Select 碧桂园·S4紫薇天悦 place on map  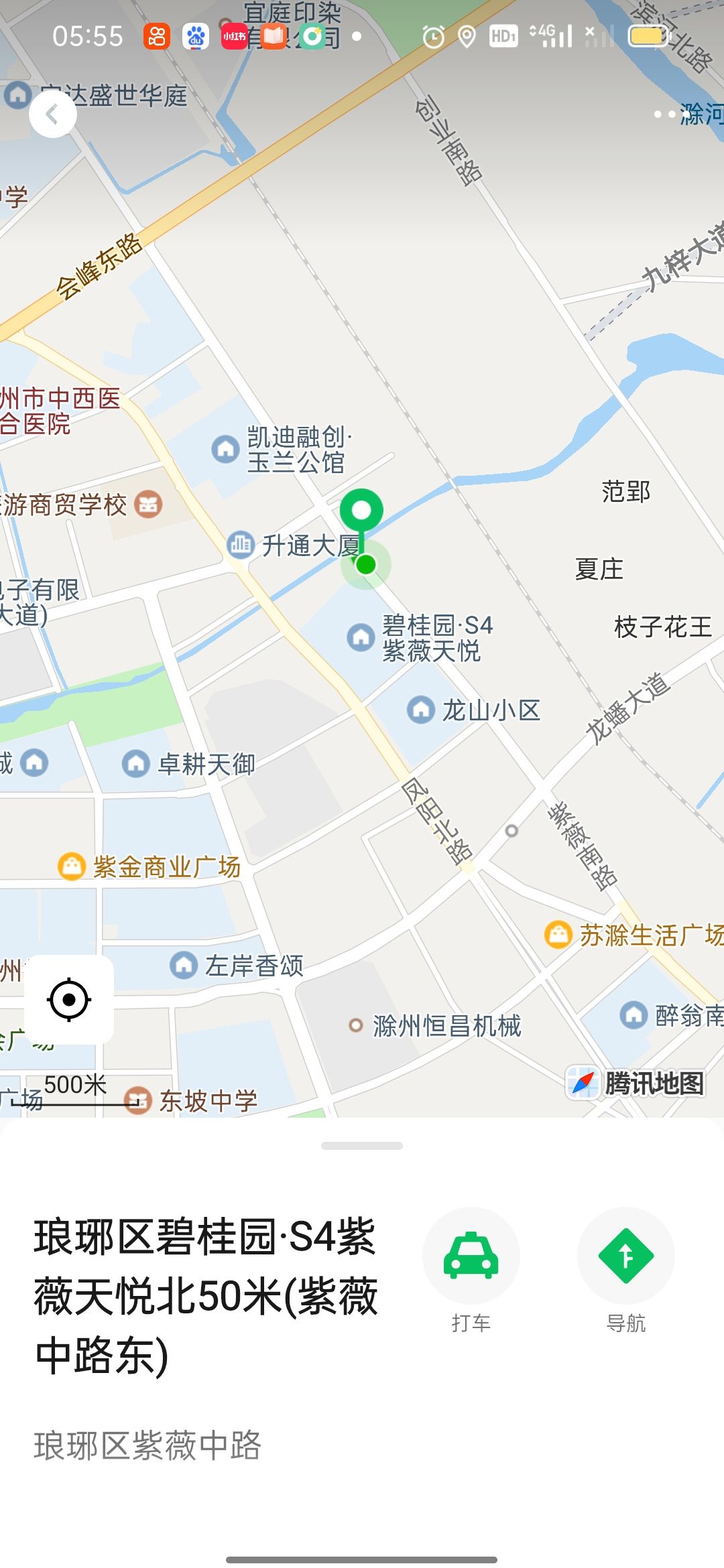tap(361, 637)
